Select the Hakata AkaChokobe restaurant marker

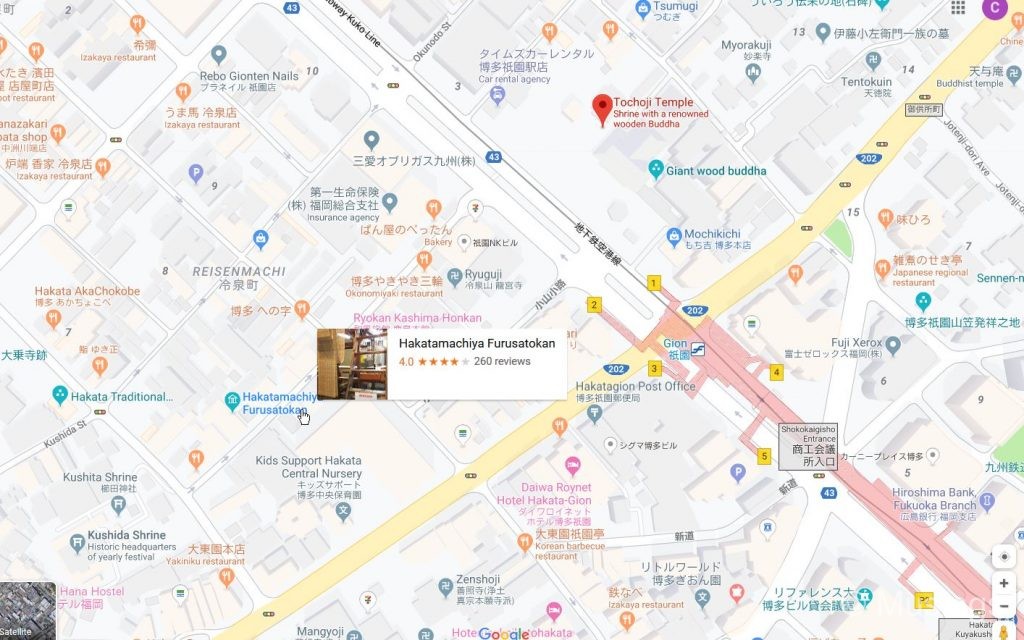click(53, 319)
